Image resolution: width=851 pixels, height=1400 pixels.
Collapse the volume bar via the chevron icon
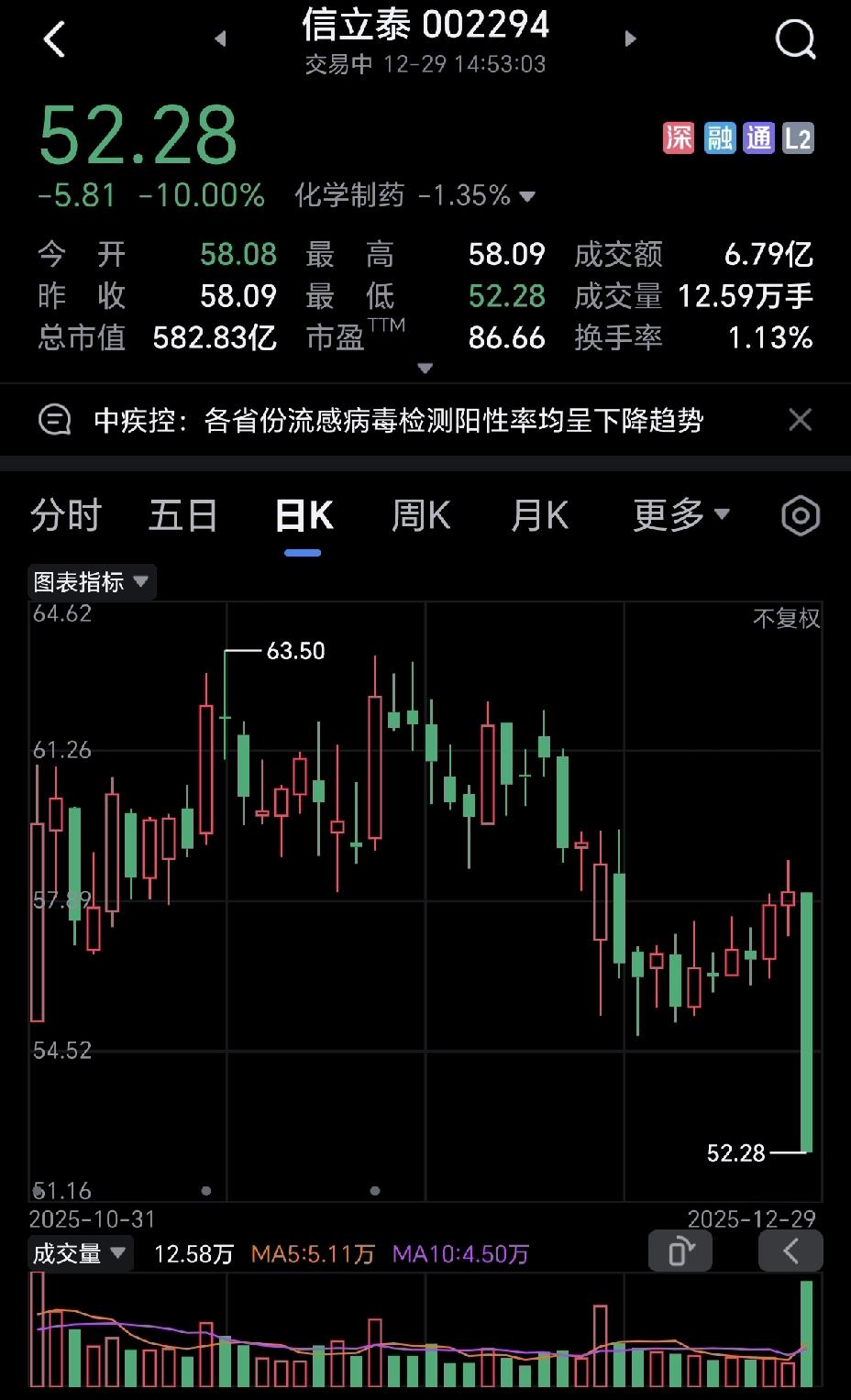pos(790,1251)
